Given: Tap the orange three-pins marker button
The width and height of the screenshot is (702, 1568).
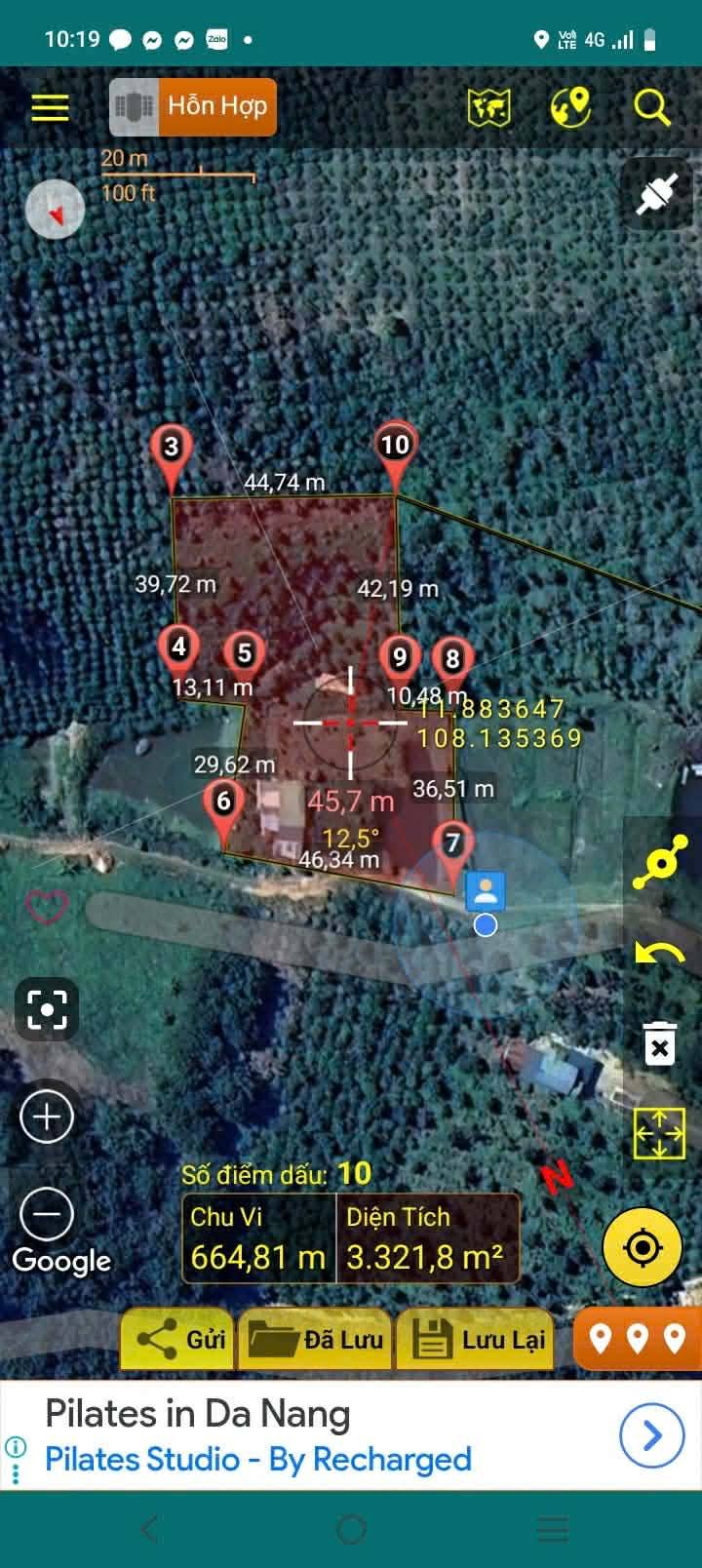Looking at the screenshot, I should [637, 1339].
